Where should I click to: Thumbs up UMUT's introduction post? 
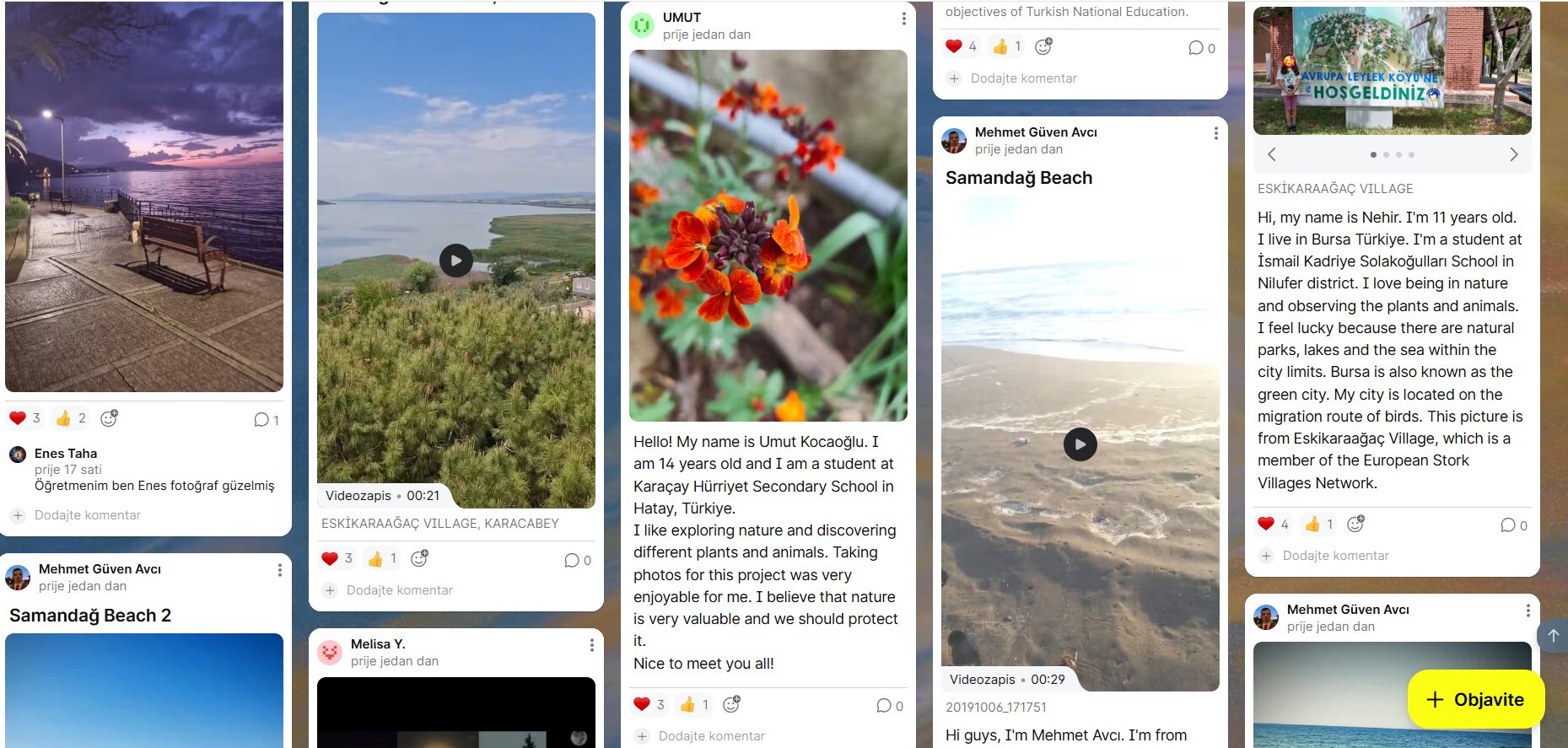pyautogui.click(x=688, y=704)
